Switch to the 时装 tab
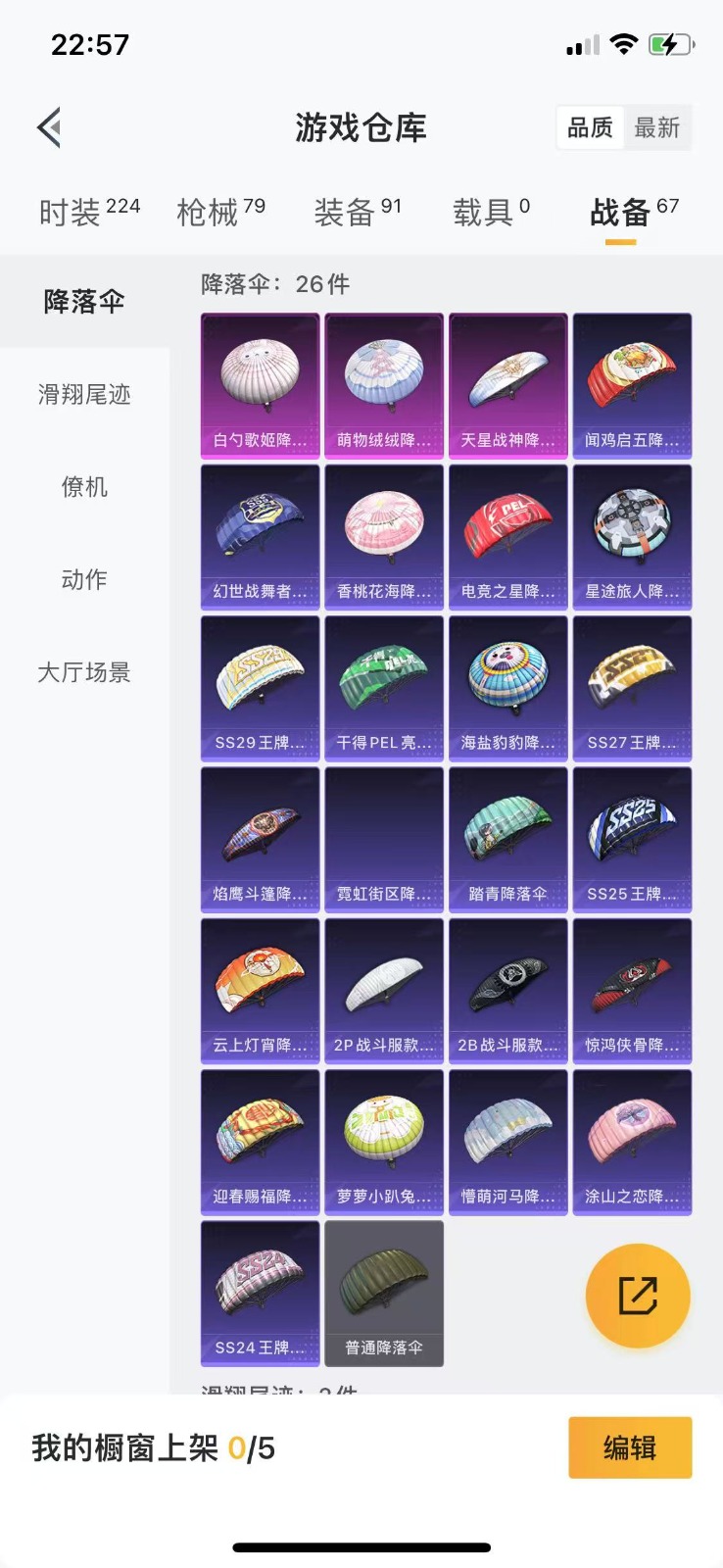Image resolution: width=723 pixels, height=1568 pixels. (88, 212)
